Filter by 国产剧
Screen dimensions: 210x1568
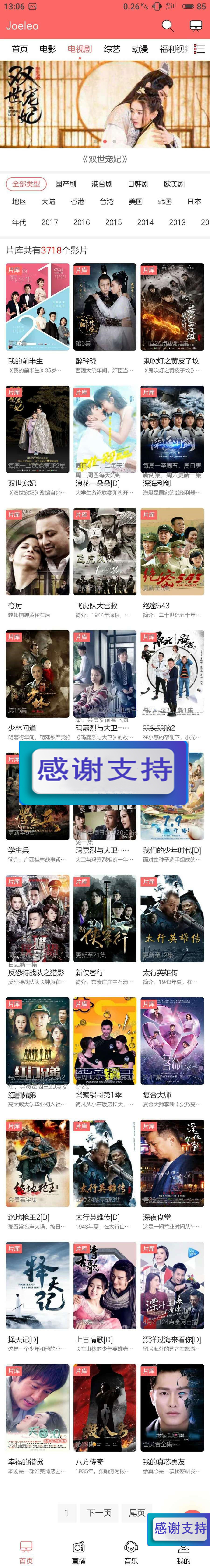66,184
